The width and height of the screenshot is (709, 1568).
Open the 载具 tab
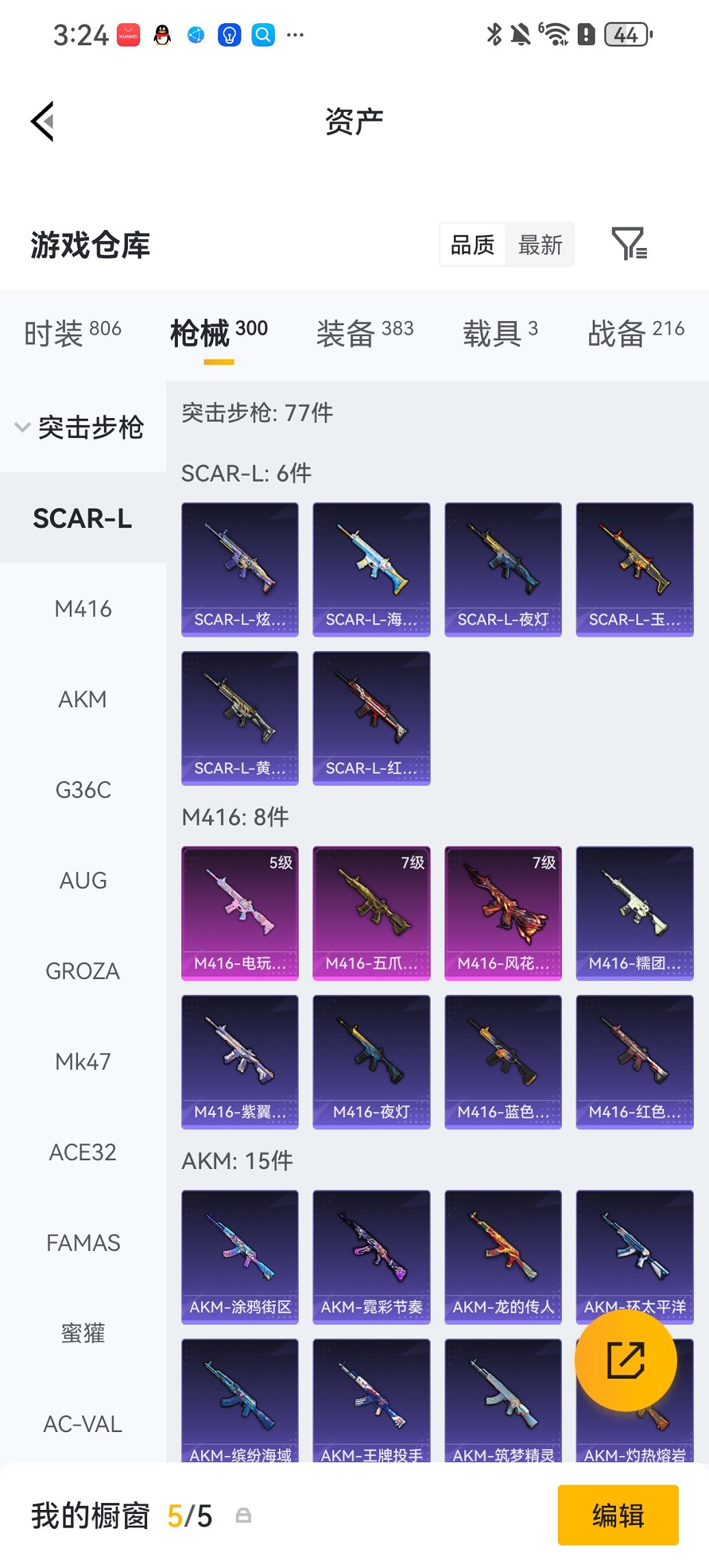(x=500, y=333)
